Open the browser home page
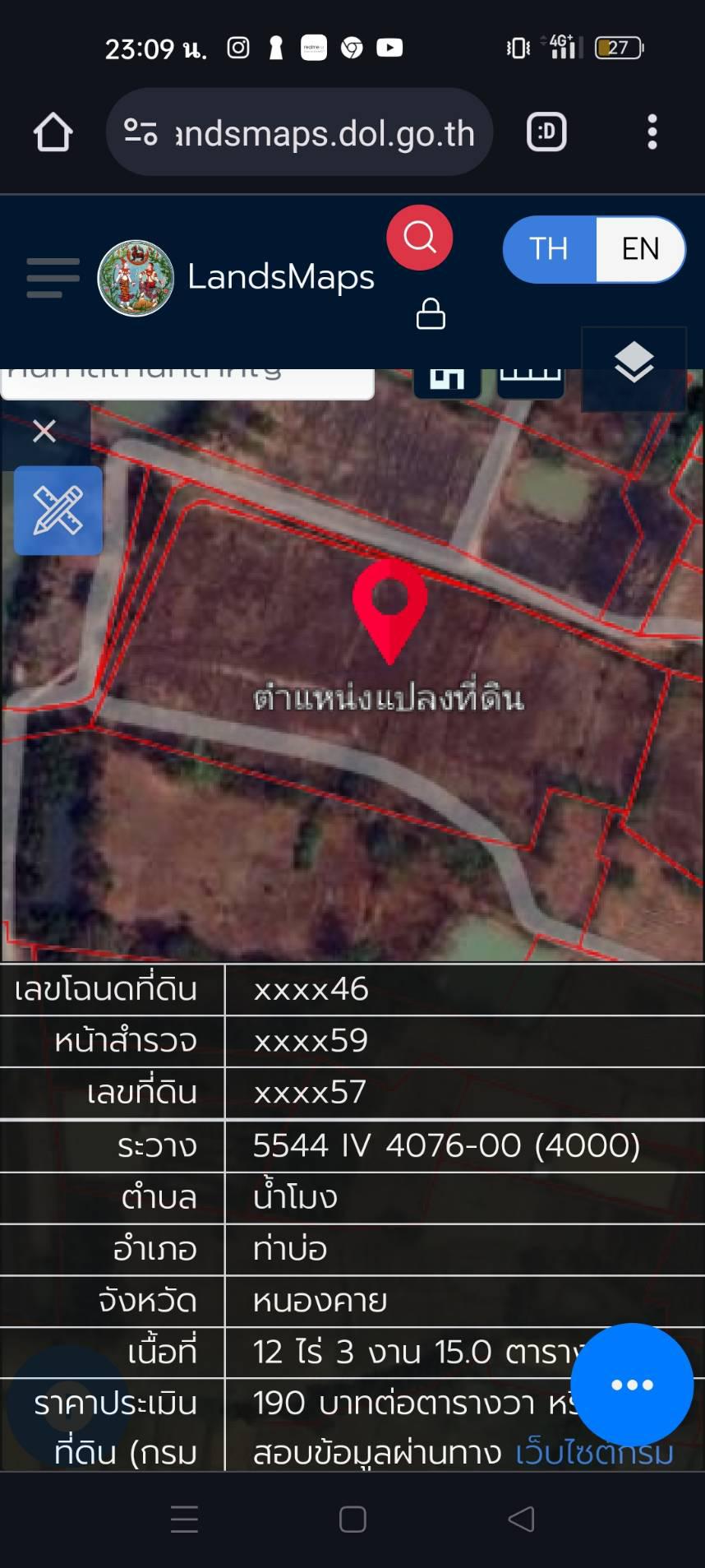The width and height of the screenshot is (705, 1568). coord(53,132)
